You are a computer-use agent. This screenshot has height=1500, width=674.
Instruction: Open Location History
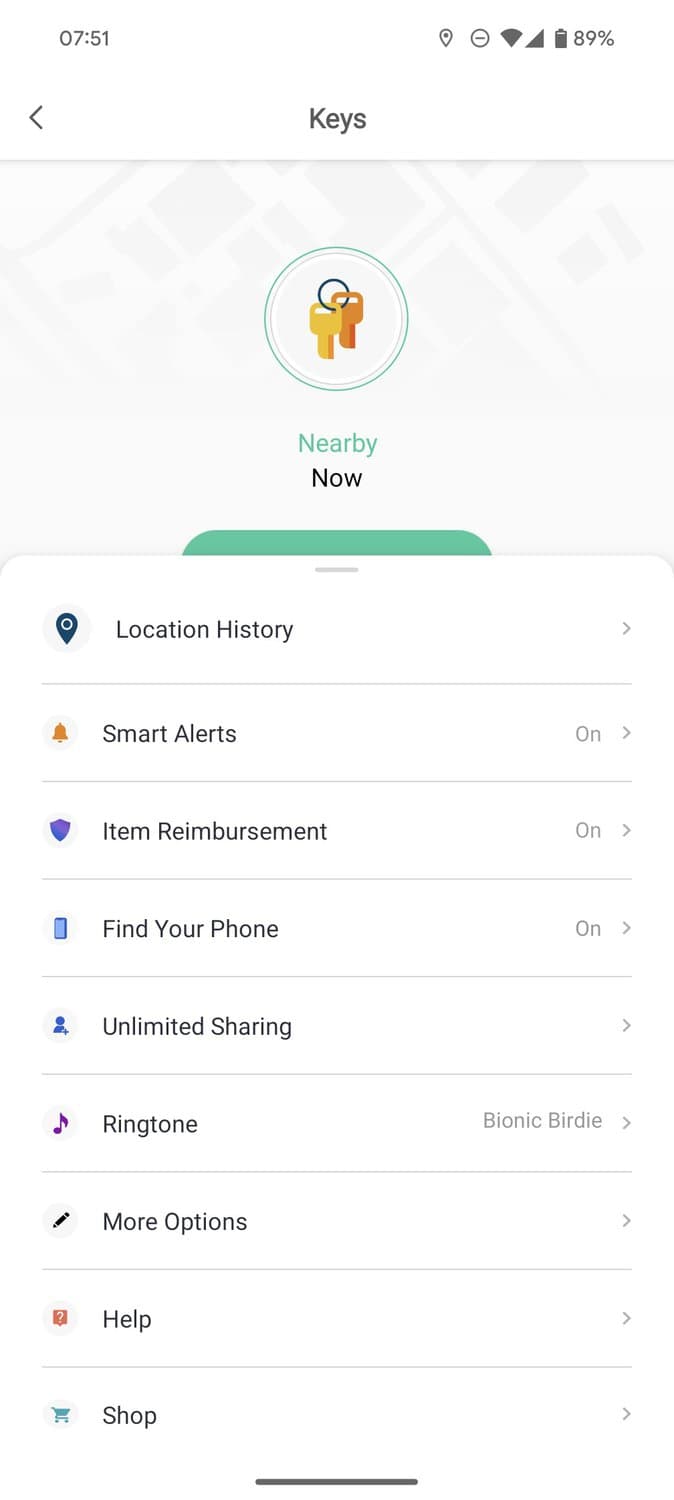[336, 629]
